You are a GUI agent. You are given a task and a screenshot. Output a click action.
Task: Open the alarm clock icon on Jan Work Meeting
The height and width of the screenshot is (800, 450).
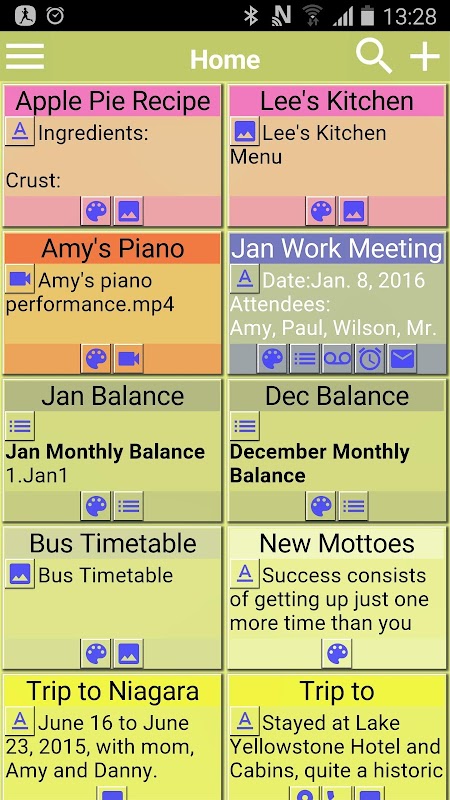click(x=369, y=359)
